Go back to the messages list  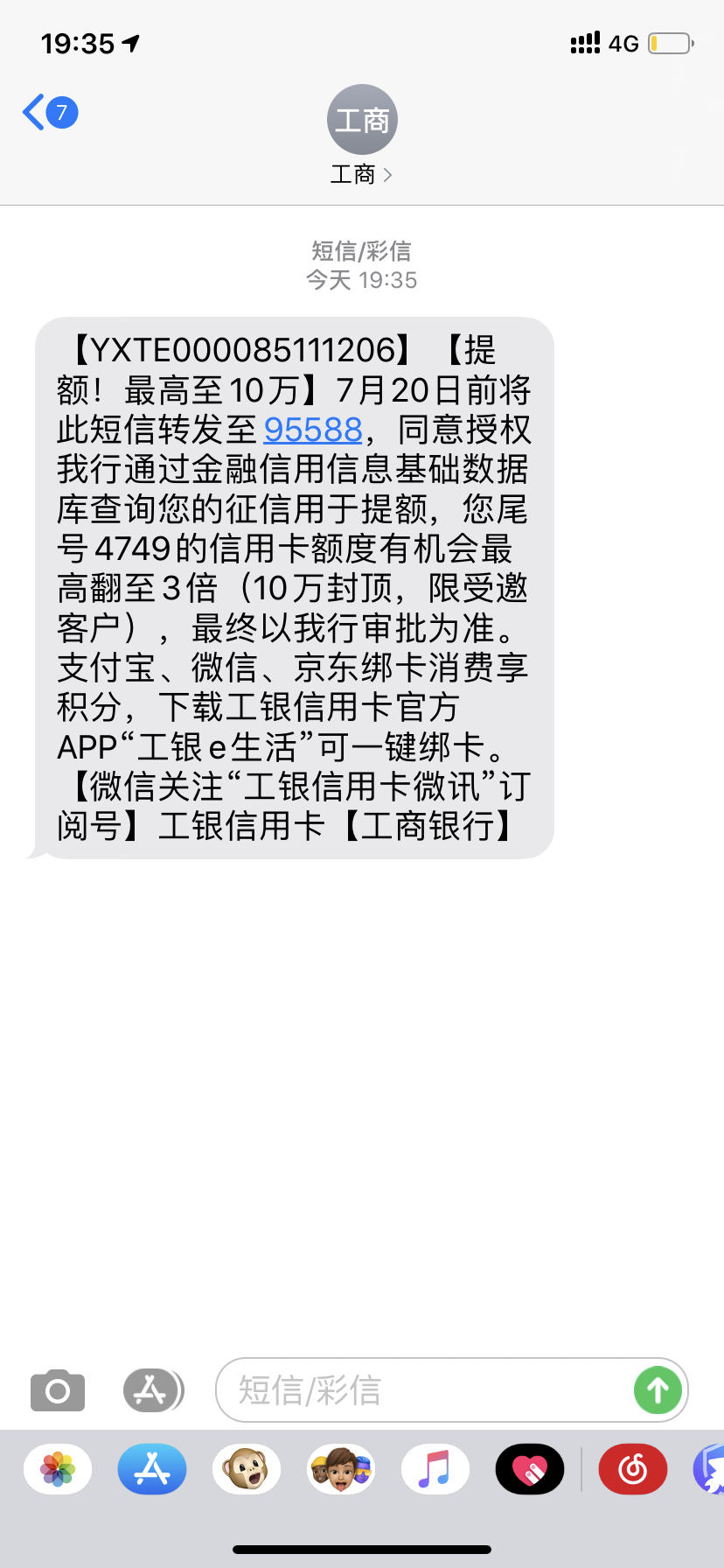[x=49, y=113]
